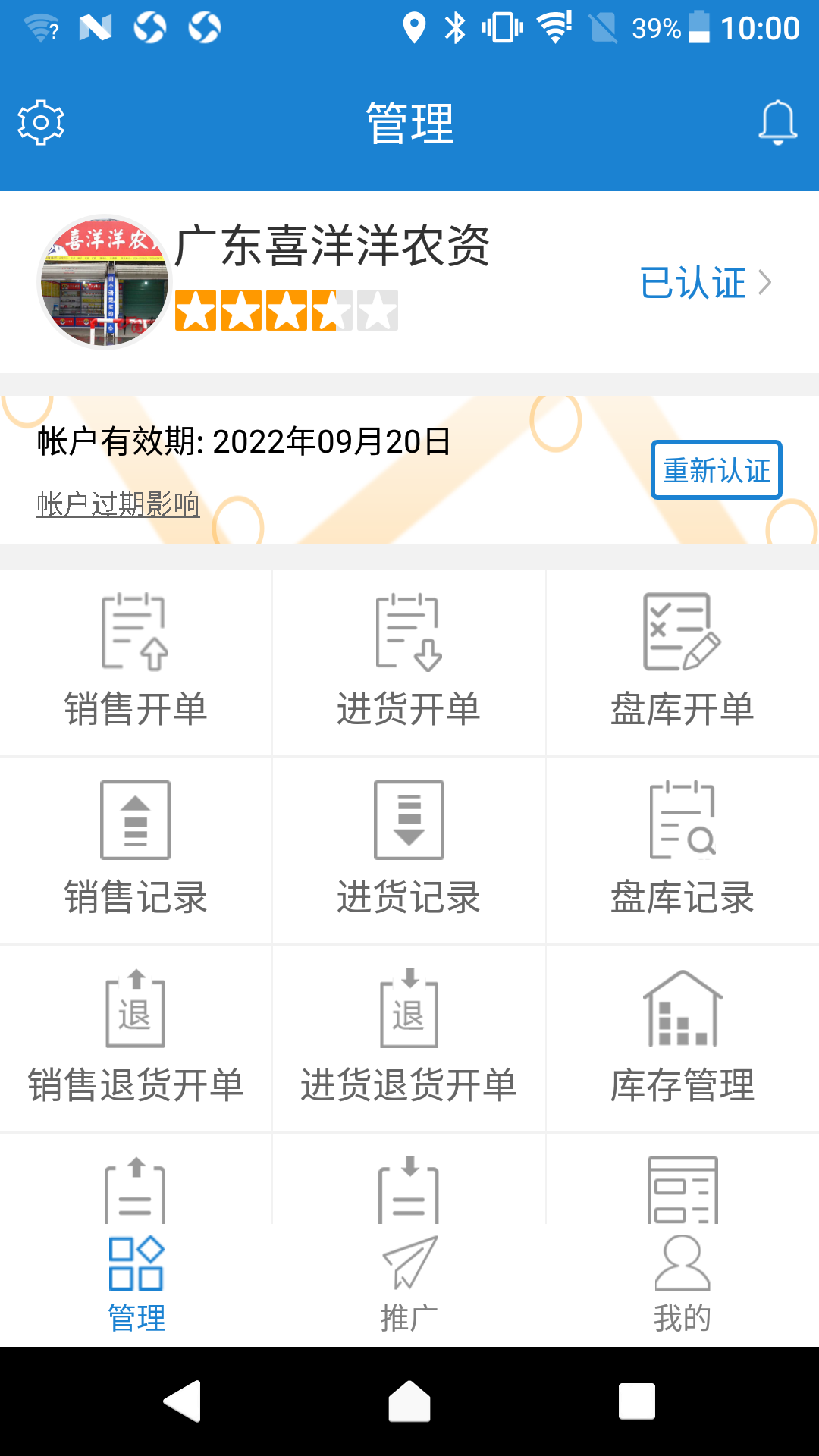The image size is (819, 1456).
Task: Tap the 广东喜洋洋农资 store avatar
Action: [x=105, y=281]
